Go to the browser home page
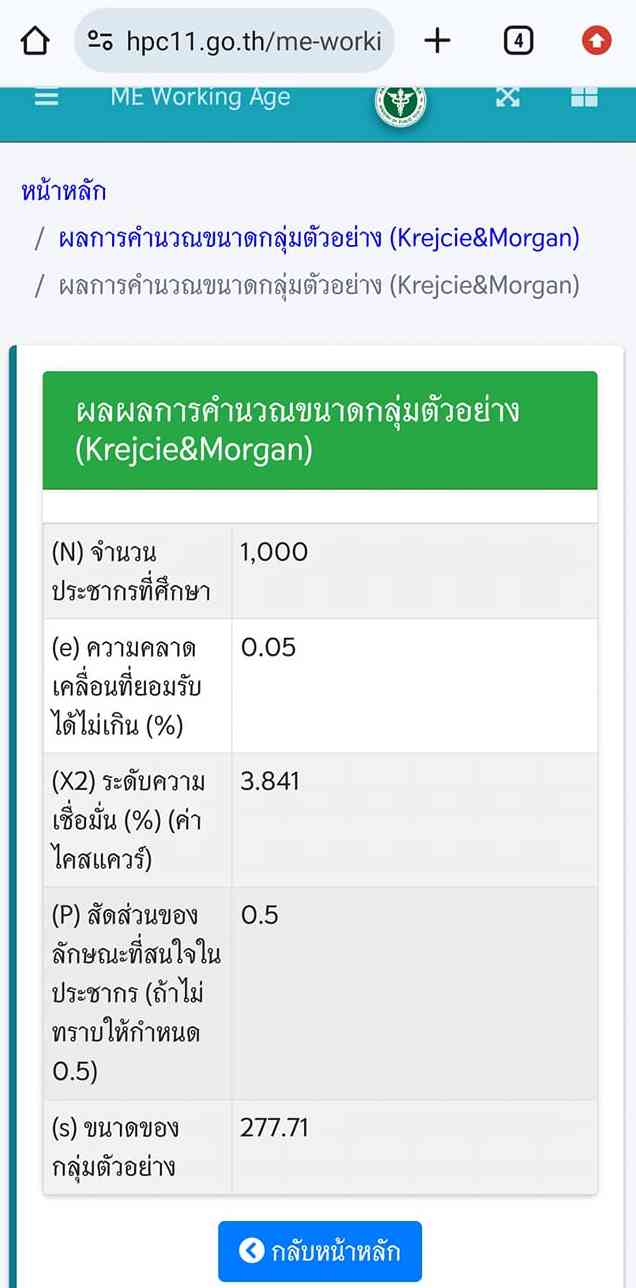This screenshot has width=636, height=1288. click(35, 41)
